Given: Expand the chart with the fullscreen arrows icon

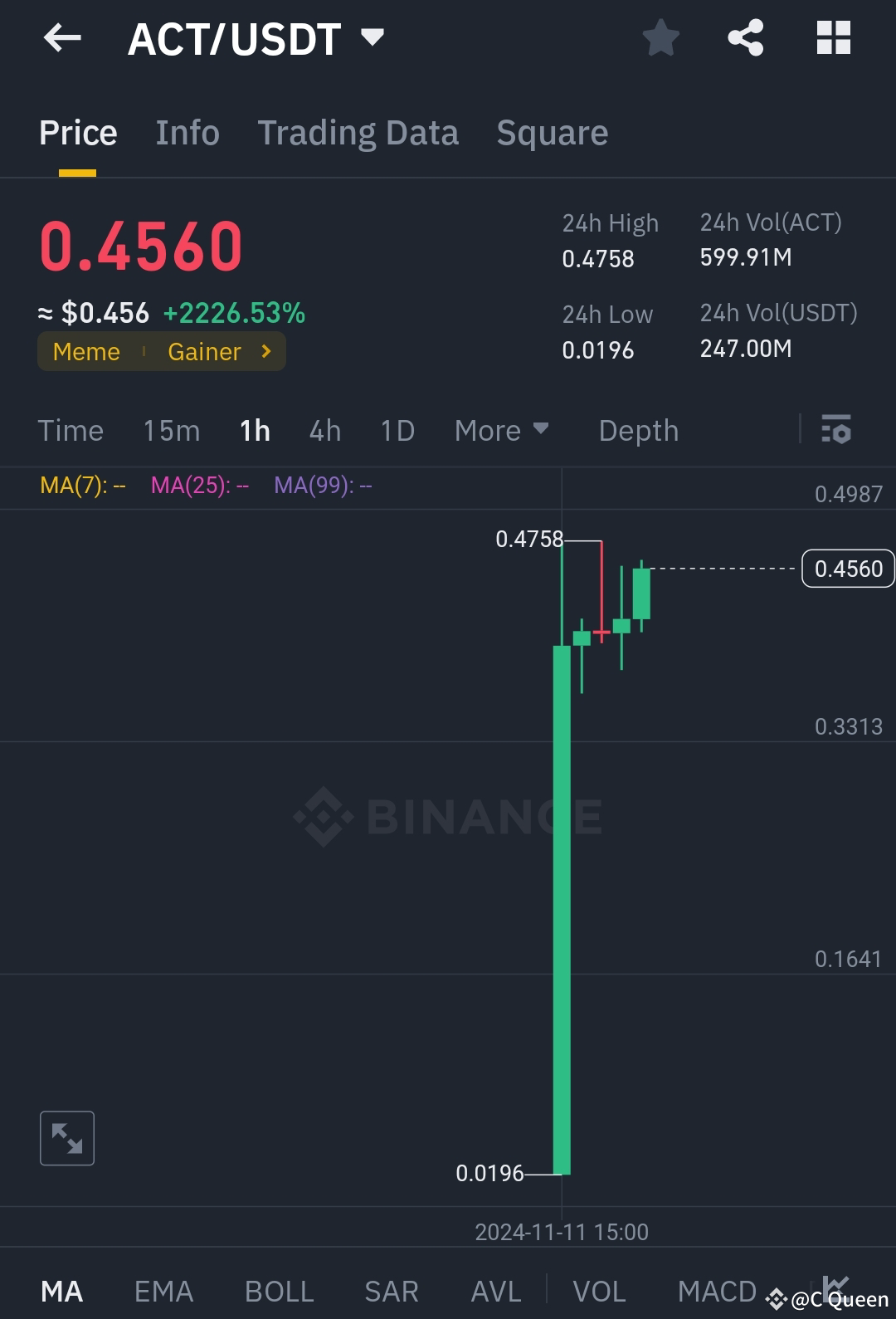Looking at the screenshot, I should [66, 1138].
